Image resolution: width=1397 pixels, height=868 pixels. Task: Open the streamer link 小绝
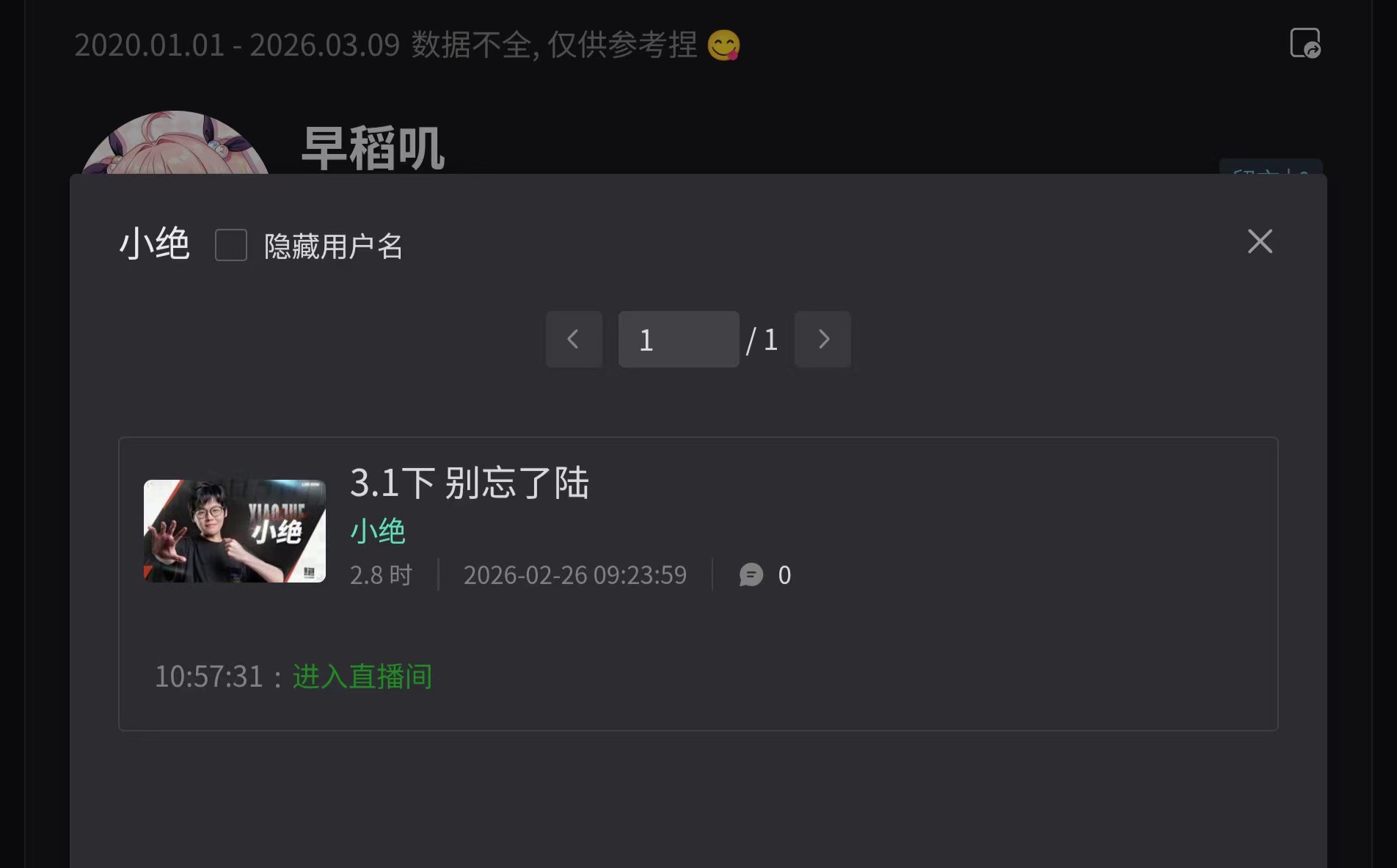378,531
